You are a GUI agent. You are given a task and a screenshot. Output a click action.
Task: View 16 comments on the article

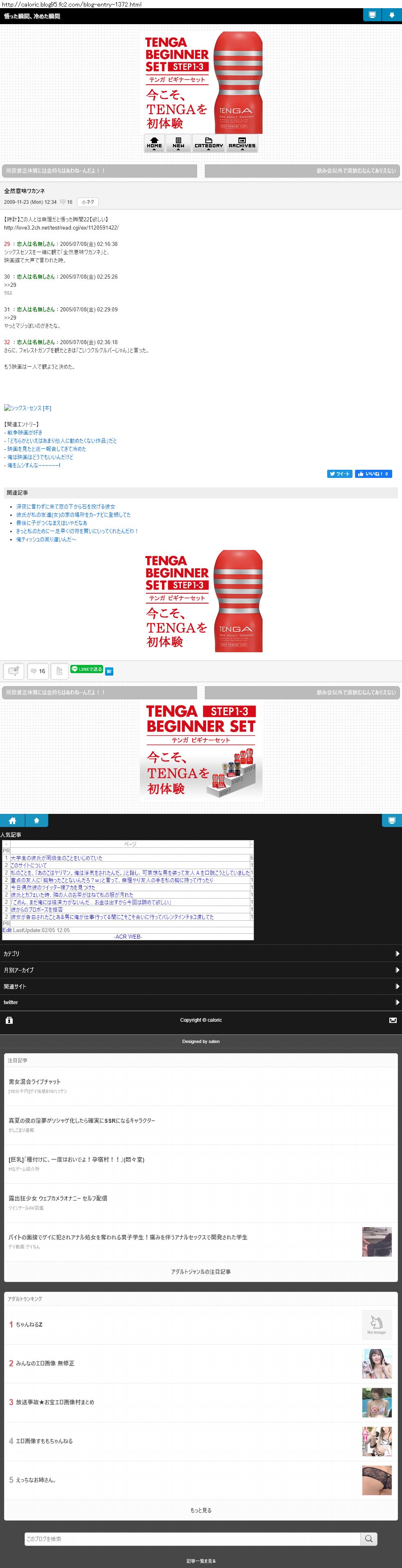(38, 671)
